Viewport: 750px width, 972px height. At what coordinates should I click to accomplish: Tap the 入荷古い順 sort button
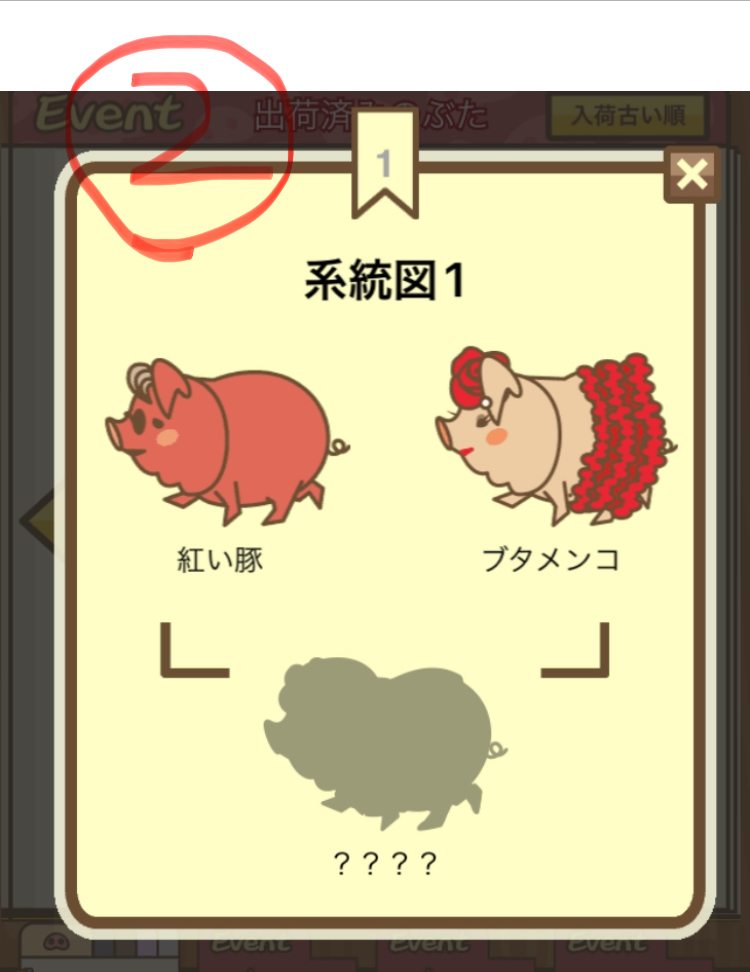click(628, 116)
